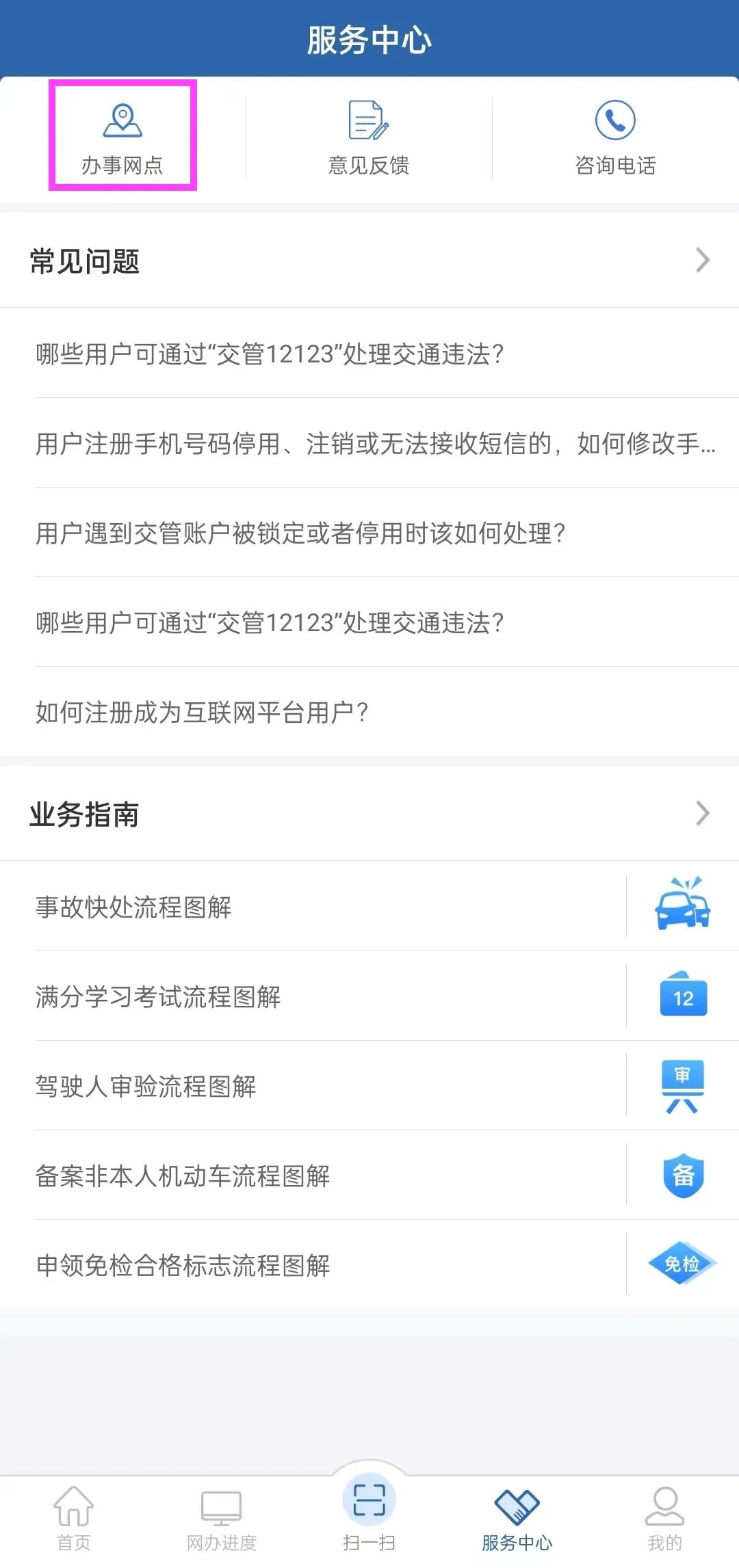
Task: Click the 服务中心 handshake icon
Action: pyautogui.click(x=517, y=1498)
